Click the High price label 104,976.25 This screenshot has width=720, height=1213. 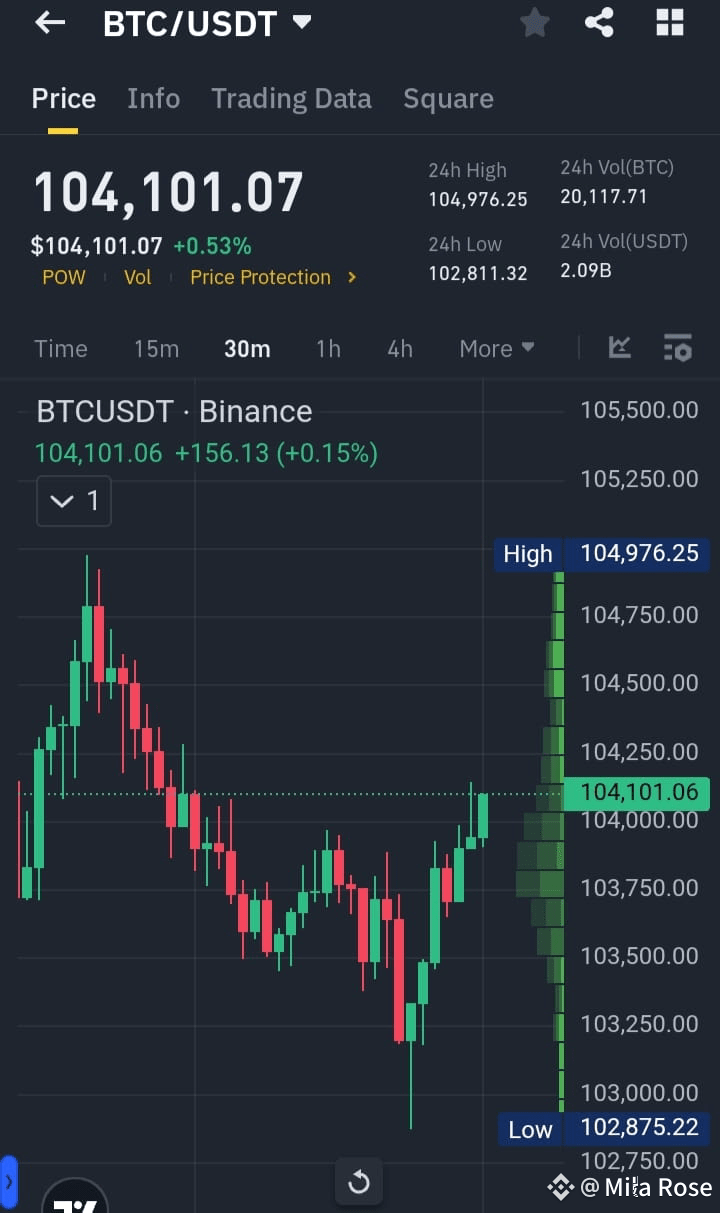point(637,554)
